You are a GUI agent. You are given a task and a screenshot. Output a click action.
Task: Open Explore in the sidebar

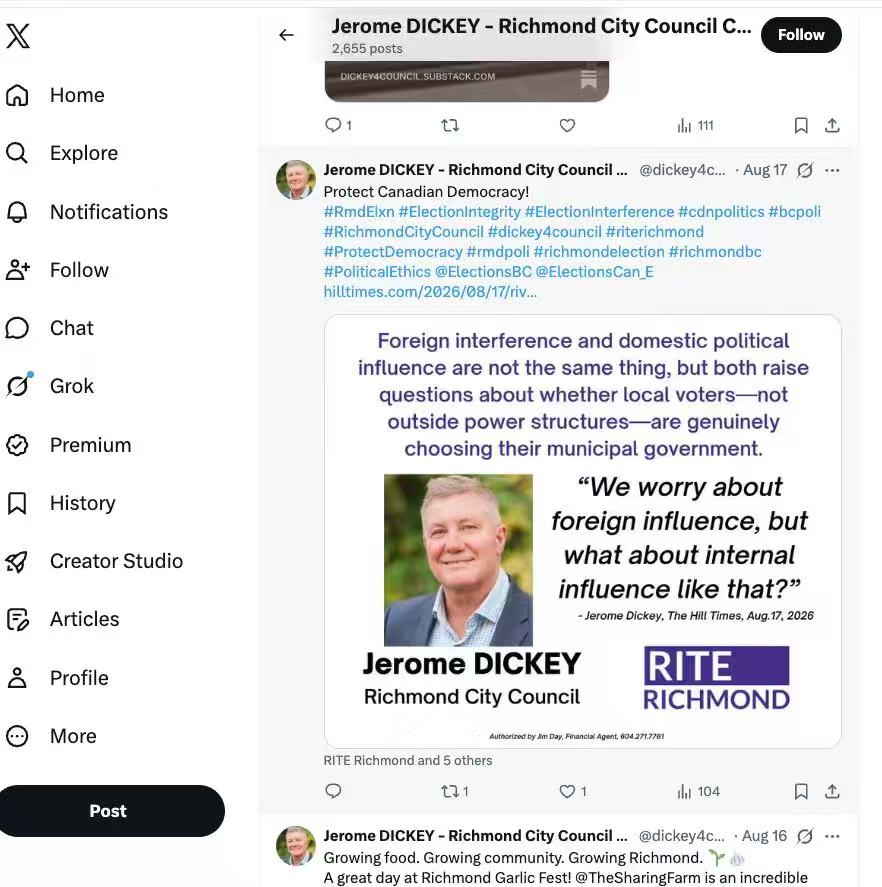[62, 153]
